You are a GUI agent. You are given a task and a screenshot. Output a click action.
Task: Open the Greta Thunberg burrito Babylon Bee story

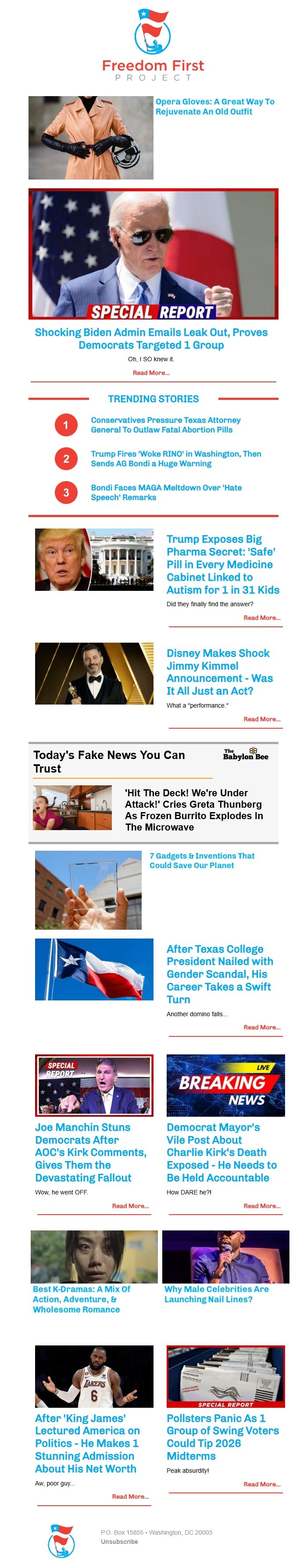coord(194,809)
